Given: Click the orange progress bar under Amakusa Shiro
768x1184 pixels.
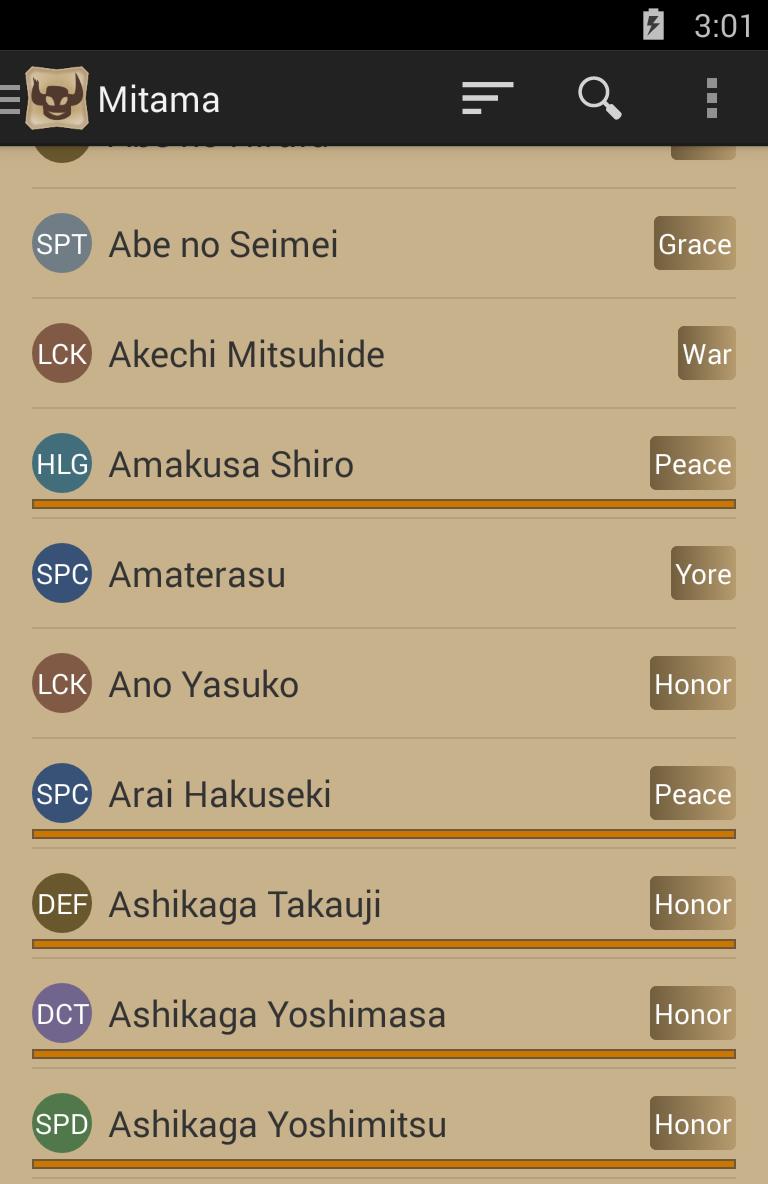Looking at the screenshot, I should pos(384,505).
